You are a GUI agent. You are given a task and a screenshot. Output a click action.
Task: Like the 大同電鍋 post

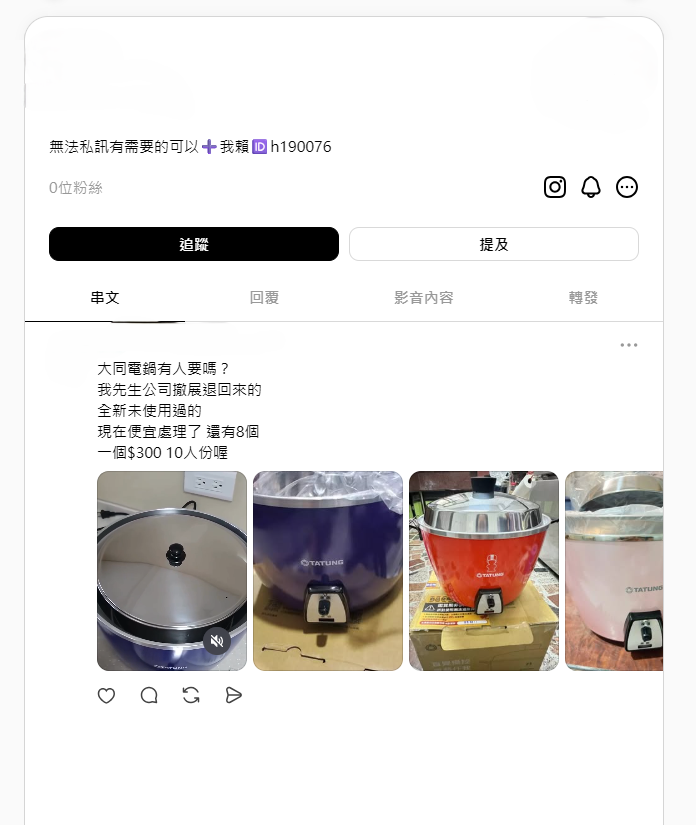[x=106, y=695]
